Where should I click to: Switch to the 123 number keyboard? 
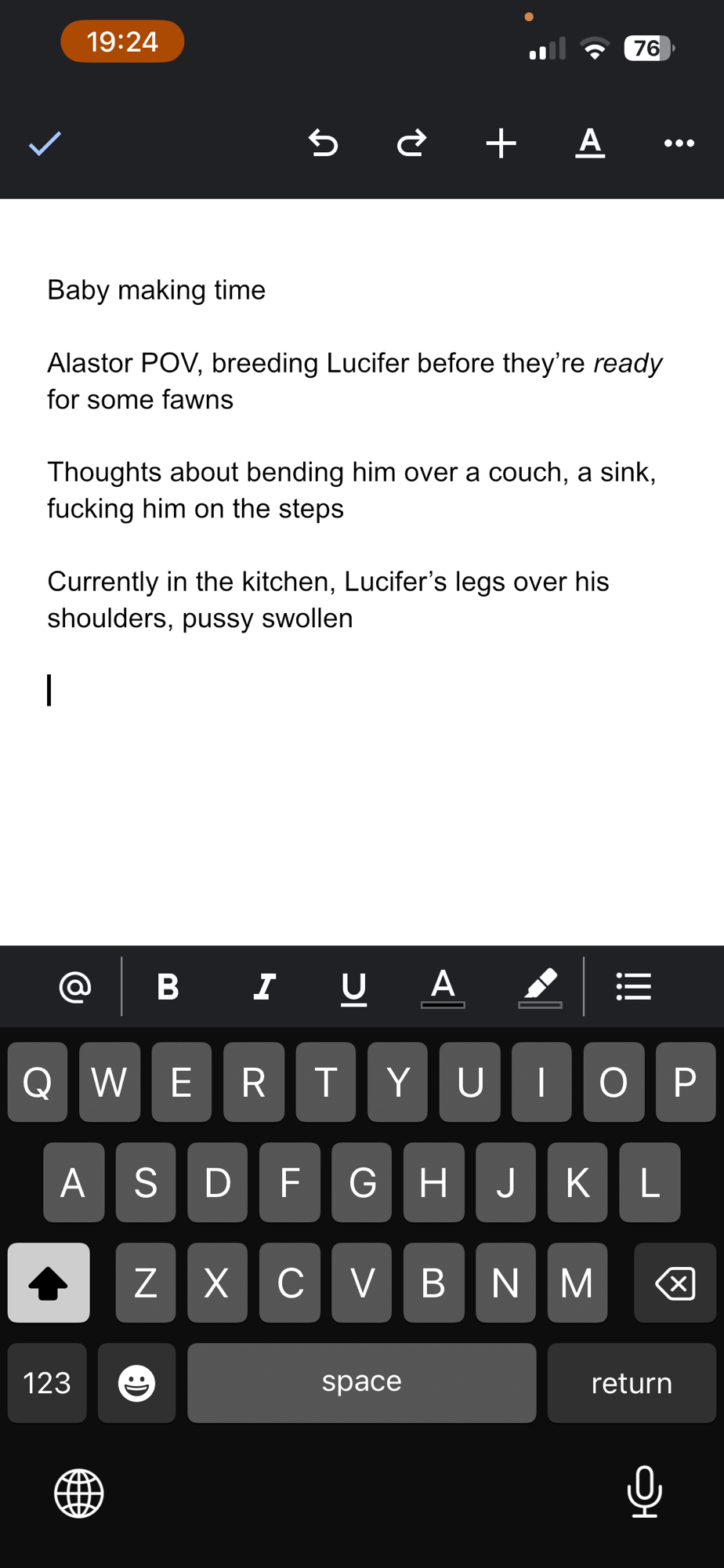click(47, 1383)
